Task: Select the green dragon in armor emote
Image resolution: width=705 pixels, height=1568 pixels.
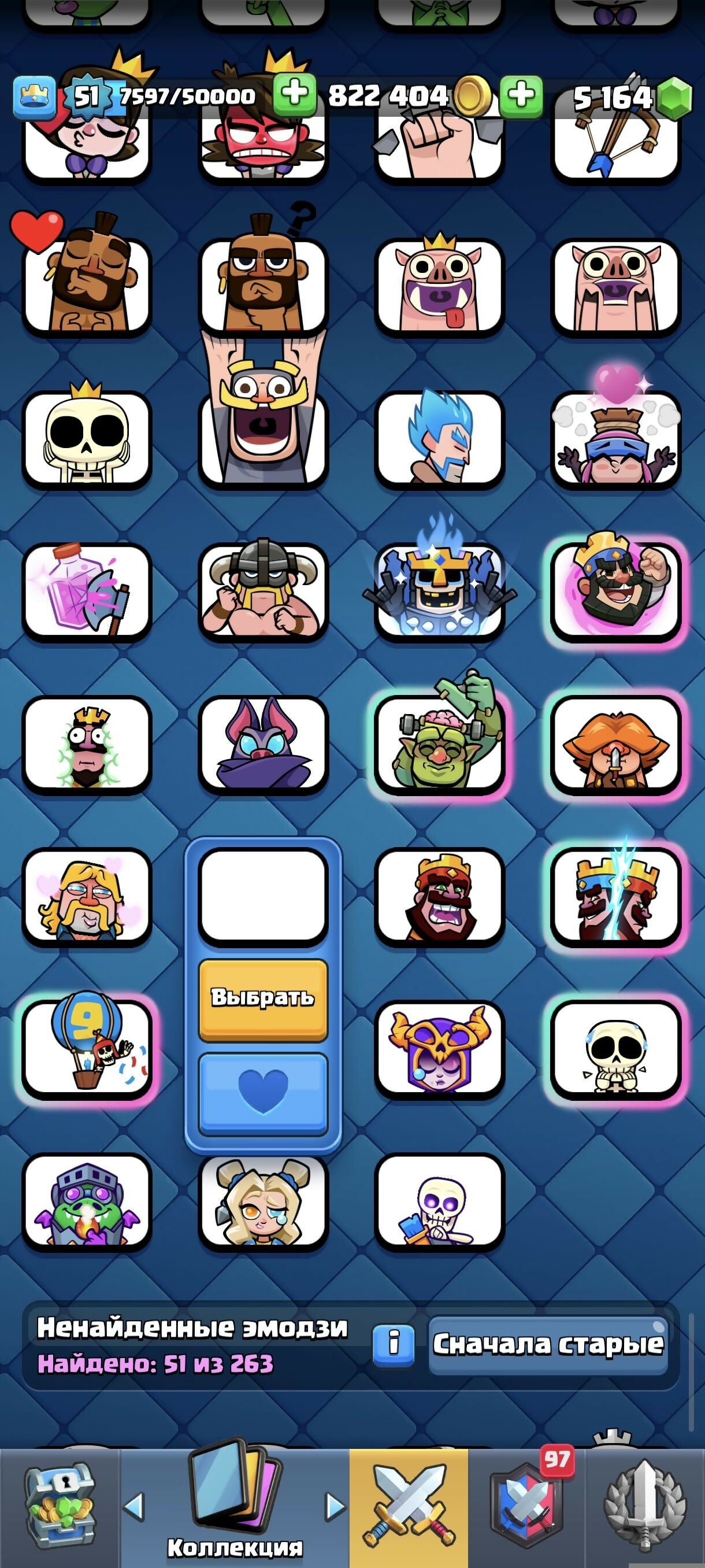Action: (x=87, y=1200)
